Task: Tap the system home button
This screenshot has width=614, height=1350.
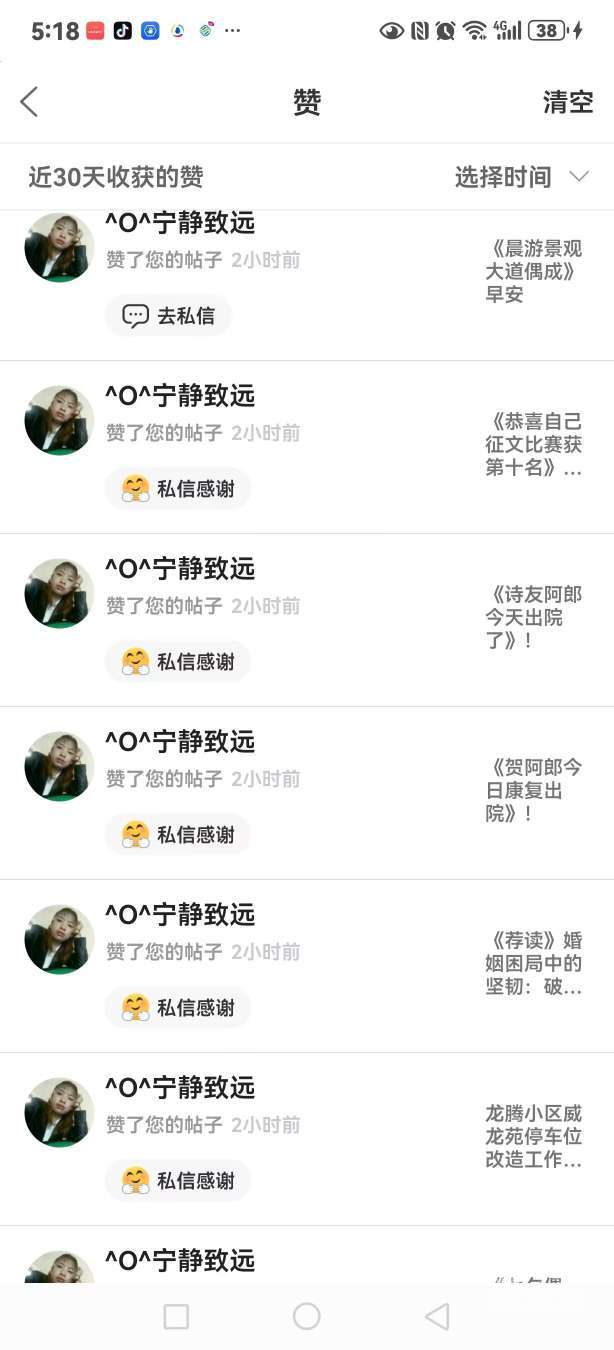Action: (307, 1317)
